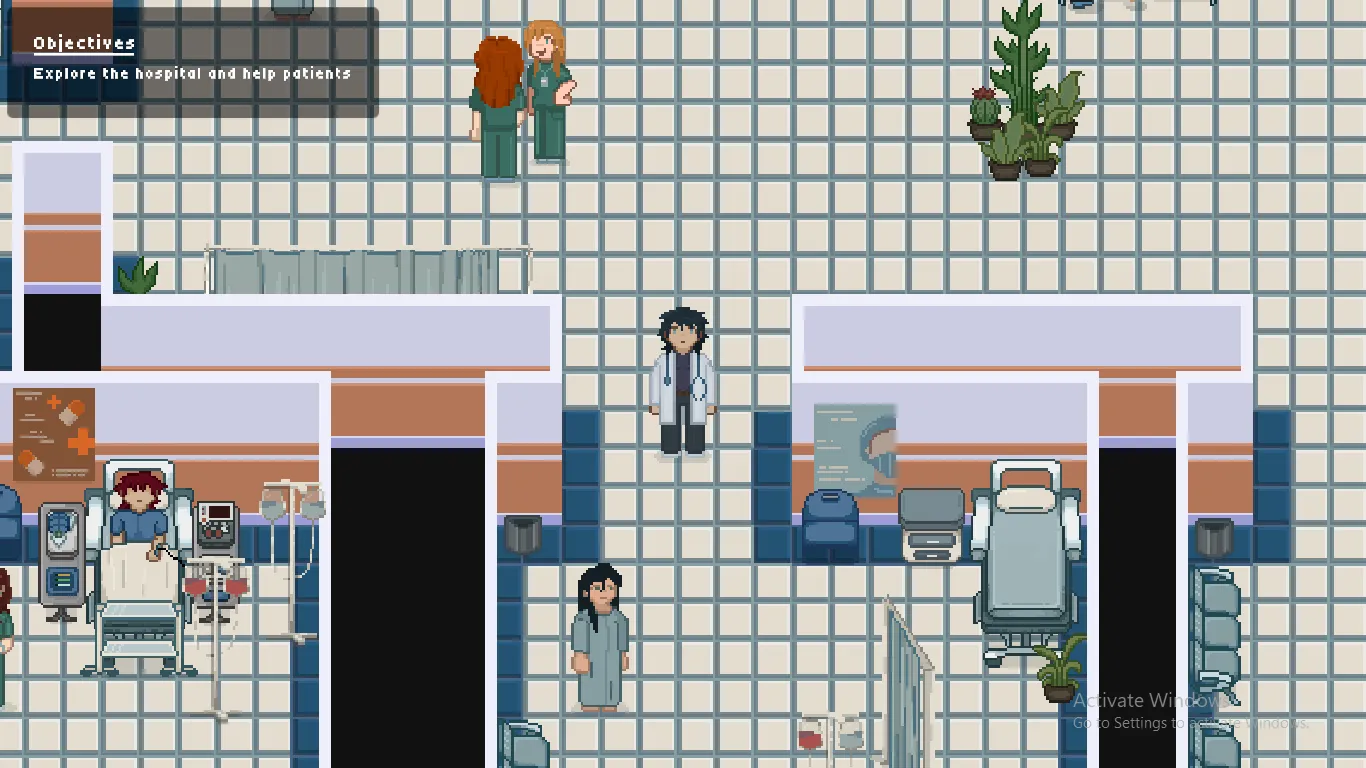Viewport: 1366px width, 768px height.
Task: Check on the red-haired patient in bed
Action: 138,508
